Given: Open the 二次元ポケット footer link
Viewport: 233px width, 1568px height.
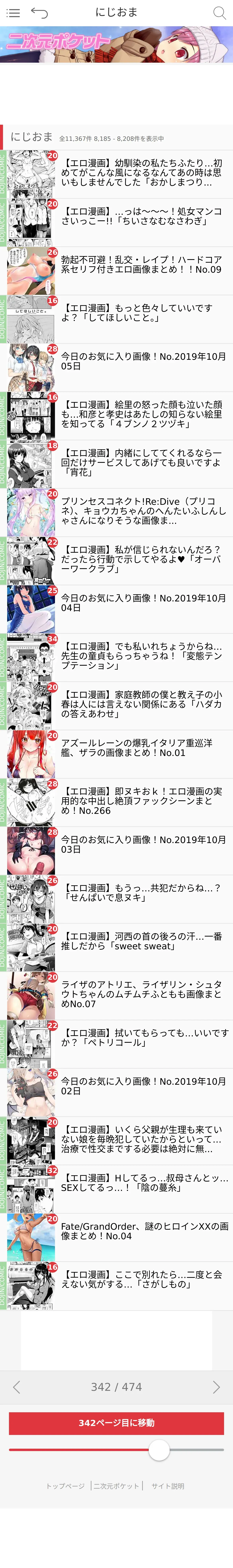Looking at the screenshot, I should click(x=116, y=1486).
